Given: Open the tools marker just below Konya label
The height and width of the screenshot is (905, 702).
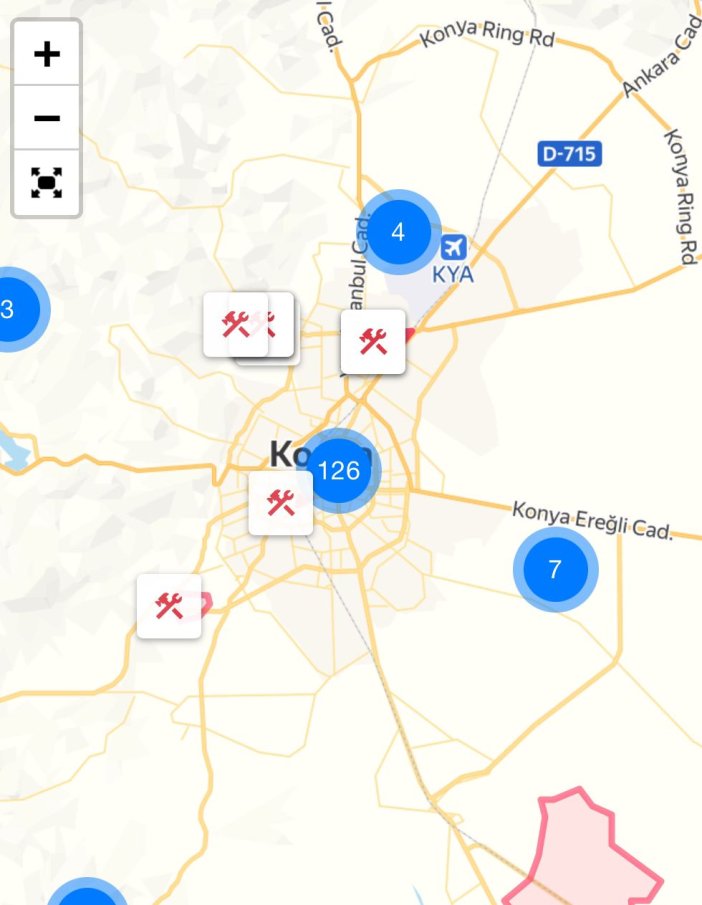Looking at the screenshot, I should [280, 502].
